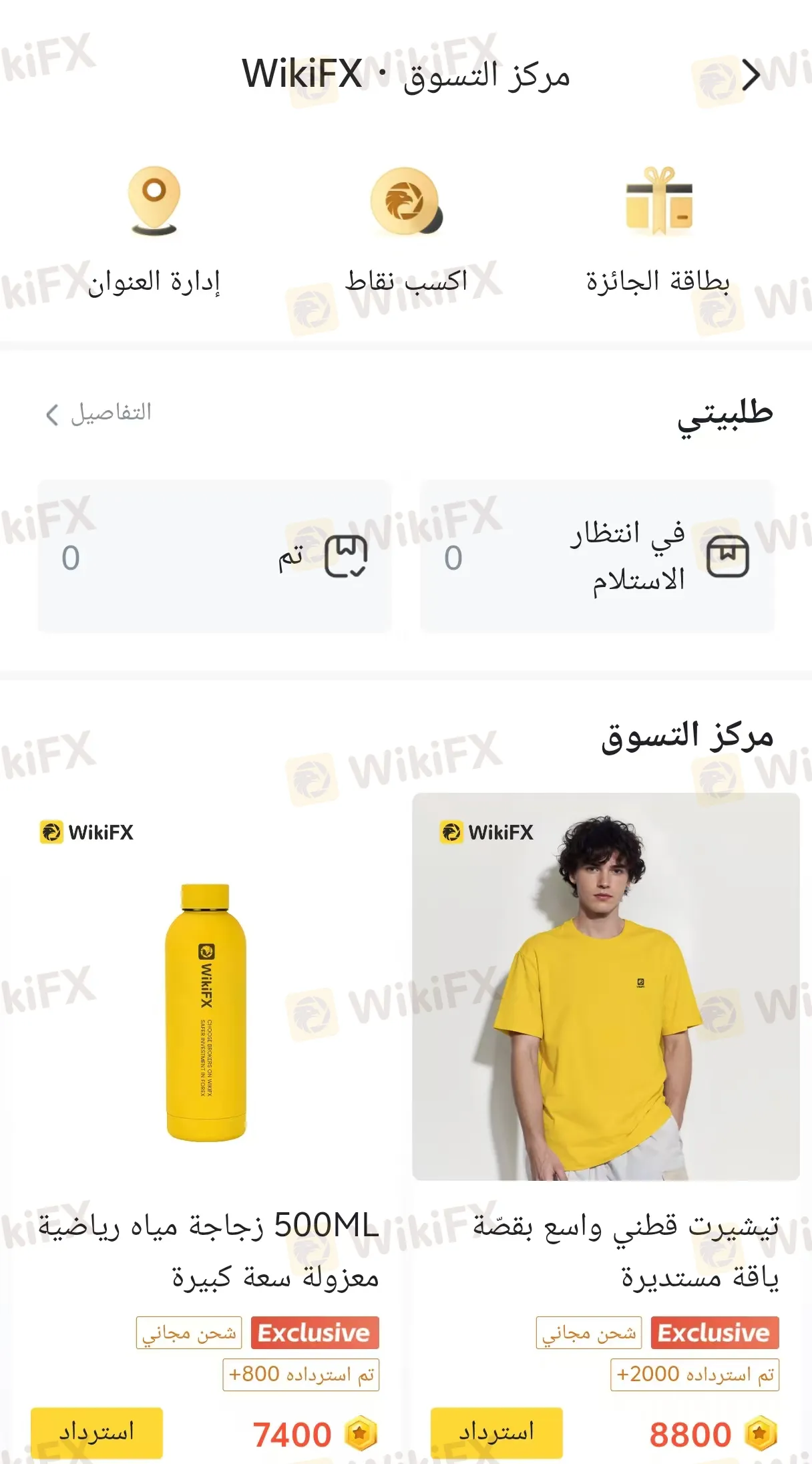Open التفاصيل order details link
This screenshot has width=812, height=1464.
99,413
